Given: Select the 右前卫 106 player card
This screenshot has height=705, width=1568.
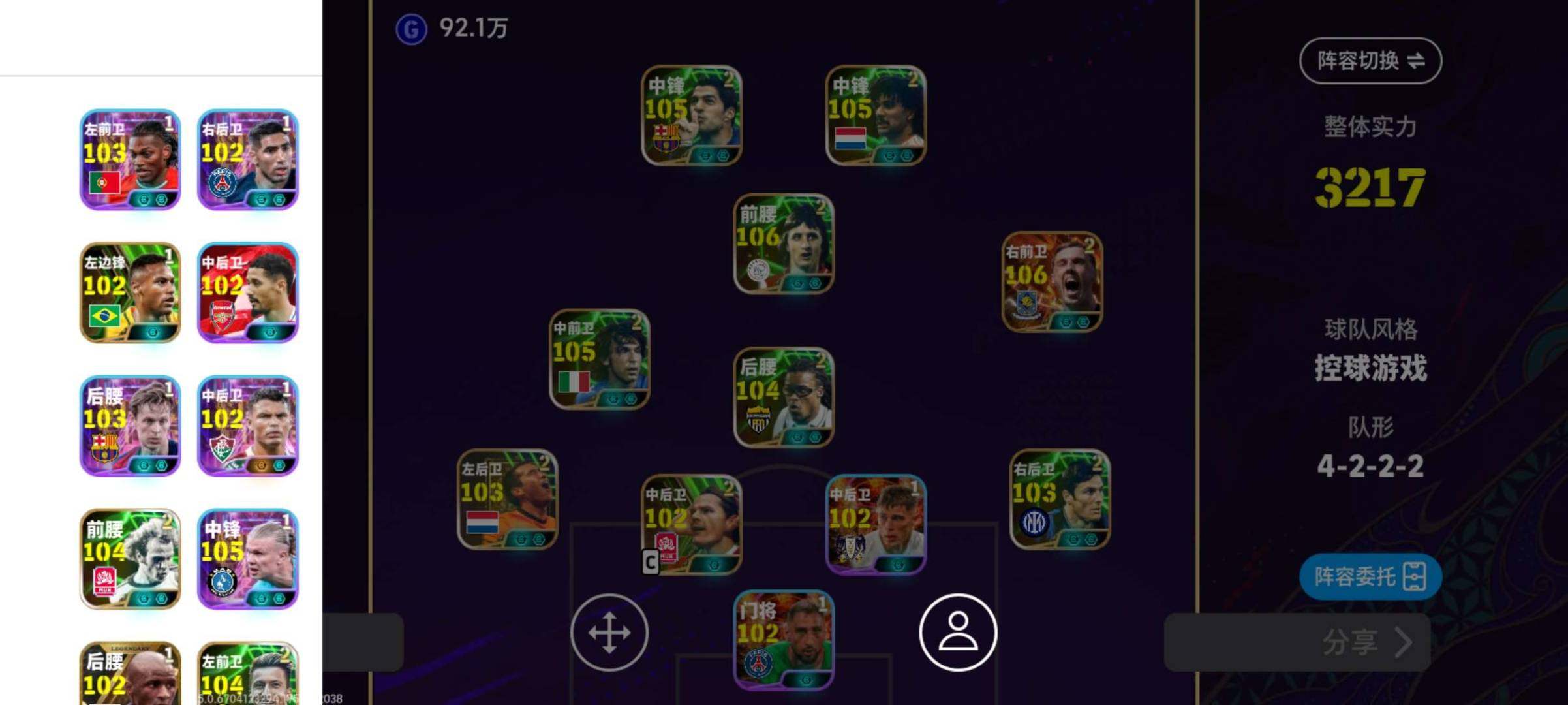Looking at the screenshot, I should click(1052, 282).
